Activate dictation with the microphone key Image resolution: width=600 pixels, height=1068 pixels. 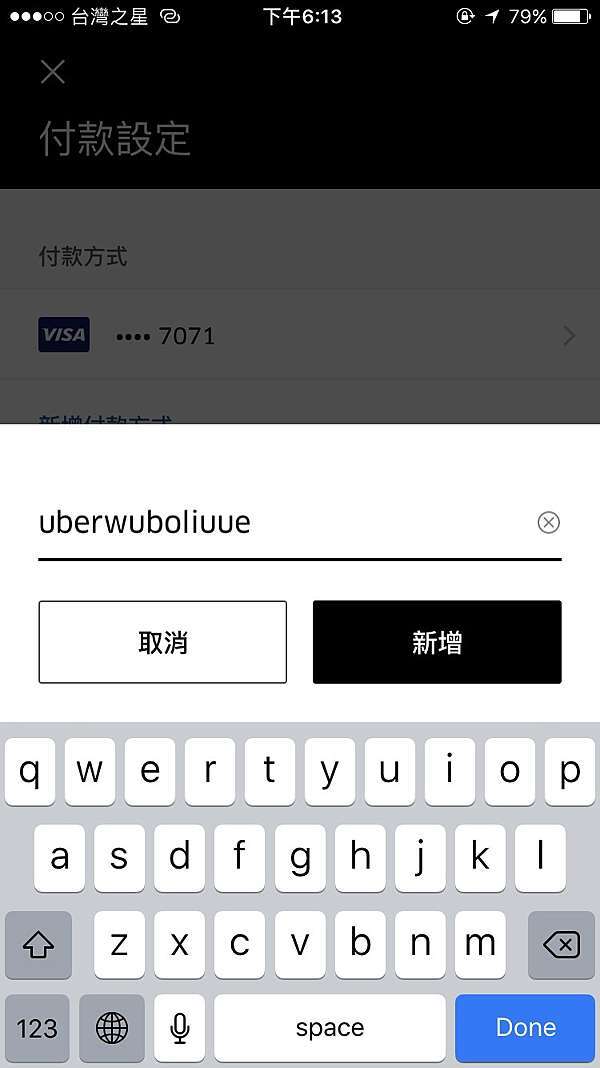point(179,1027)
